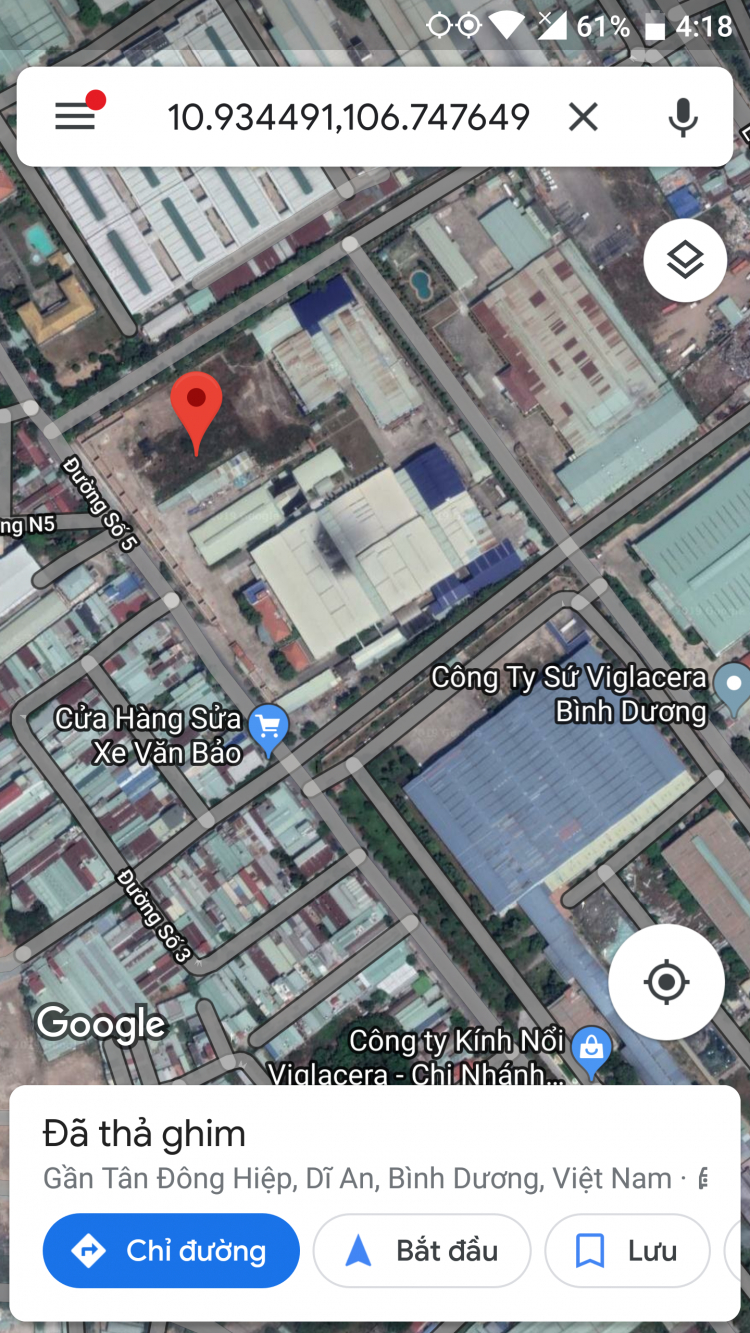Tap Bắt đầu to start navigation
The width and height of the screenshot is (750, 1333).
(422, 1250)
